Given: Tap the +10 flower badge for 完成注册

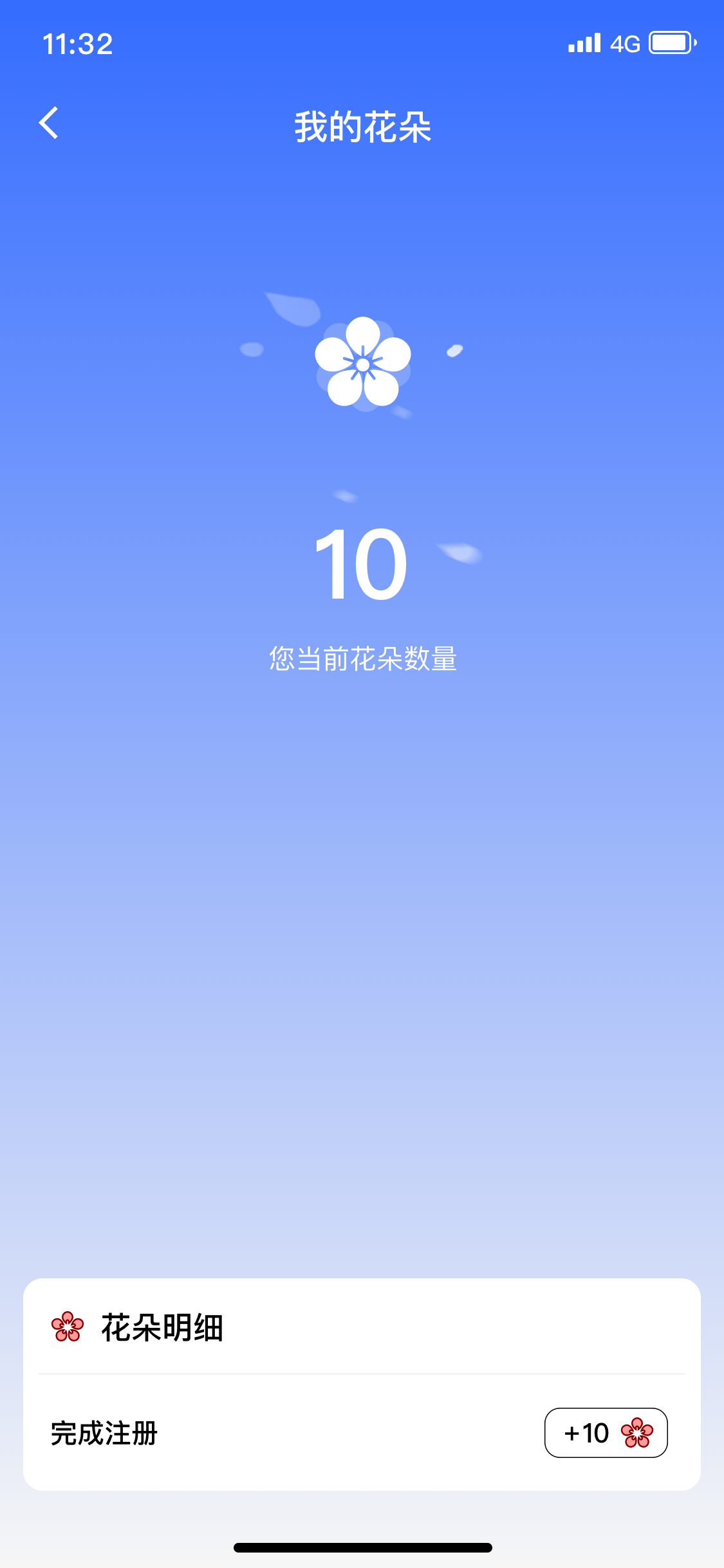Looking at the screenshot, I should click(606, 1433).
